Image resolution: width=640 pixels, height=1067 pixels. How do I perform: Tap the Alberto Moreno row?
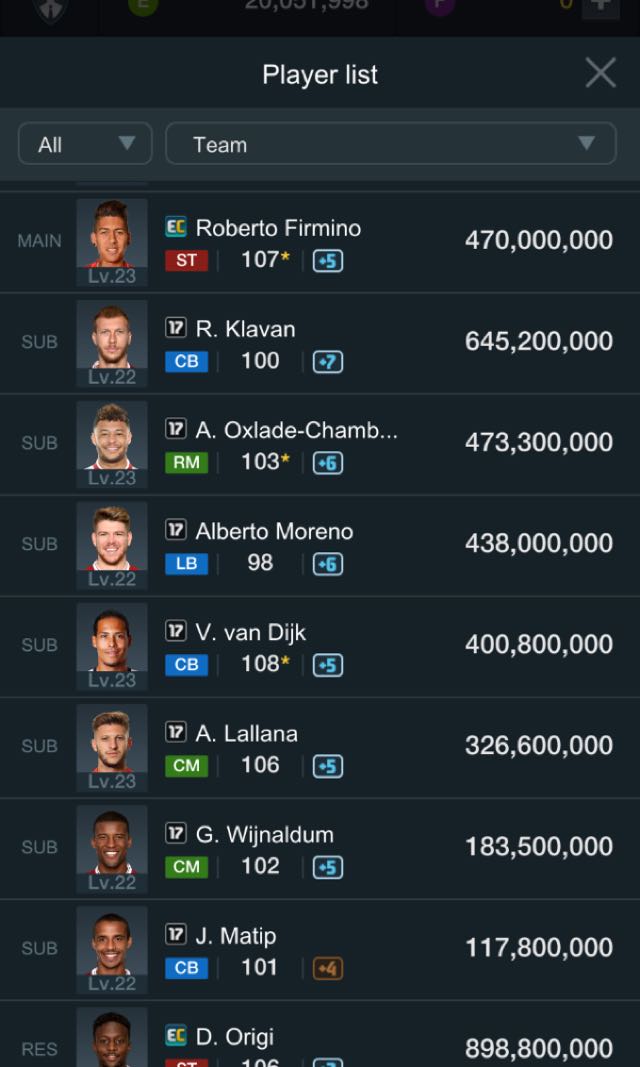tap(320, 545)
